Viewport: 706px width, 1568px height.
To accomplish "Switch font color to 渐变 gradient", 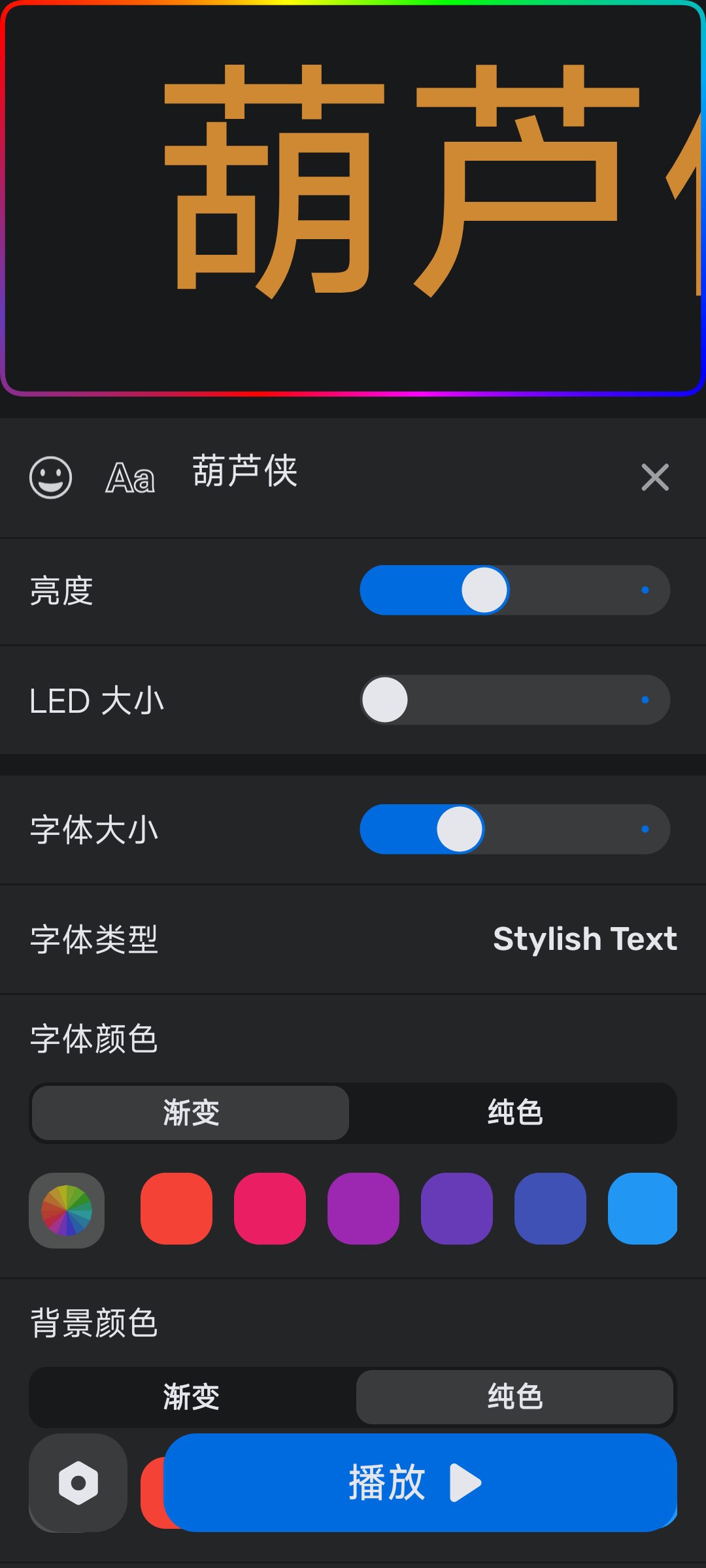I will (190, 1113).
